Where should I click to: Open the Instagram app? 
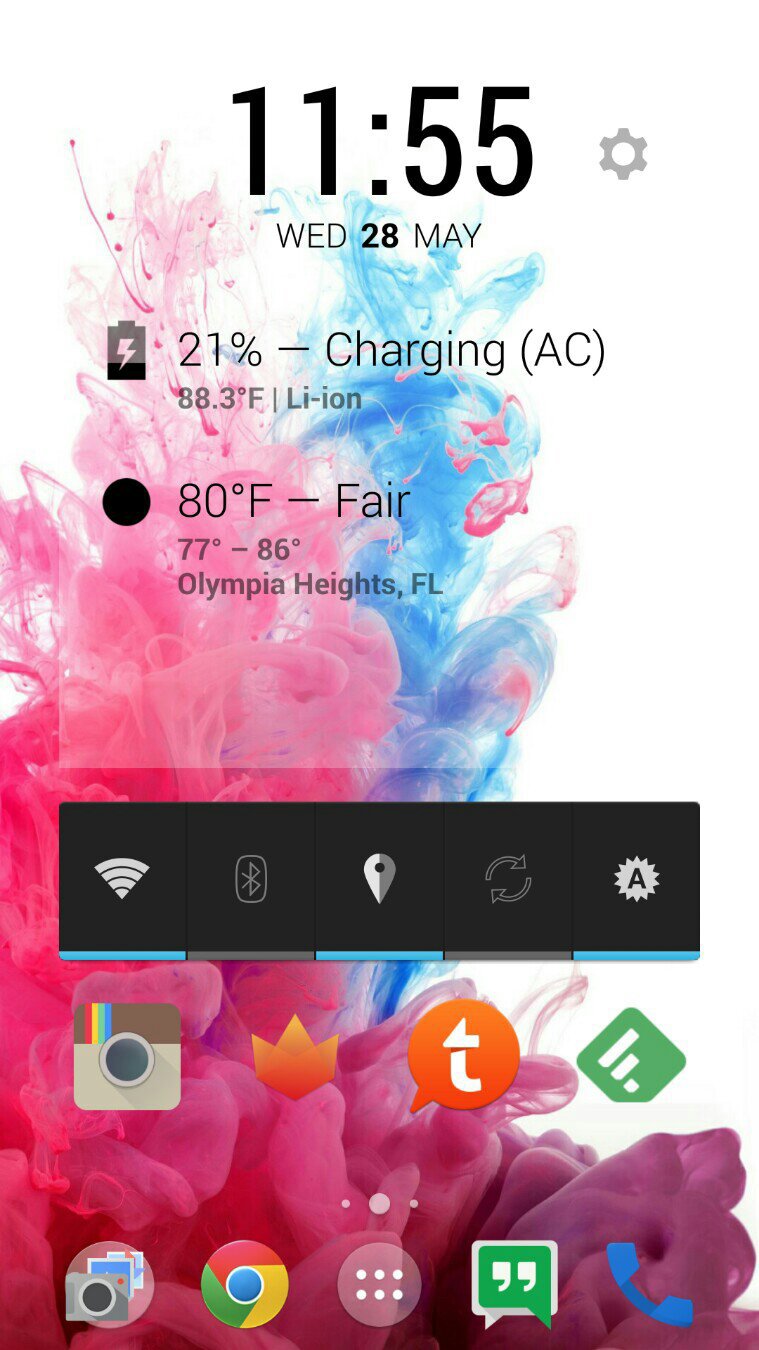point(127,1056)
